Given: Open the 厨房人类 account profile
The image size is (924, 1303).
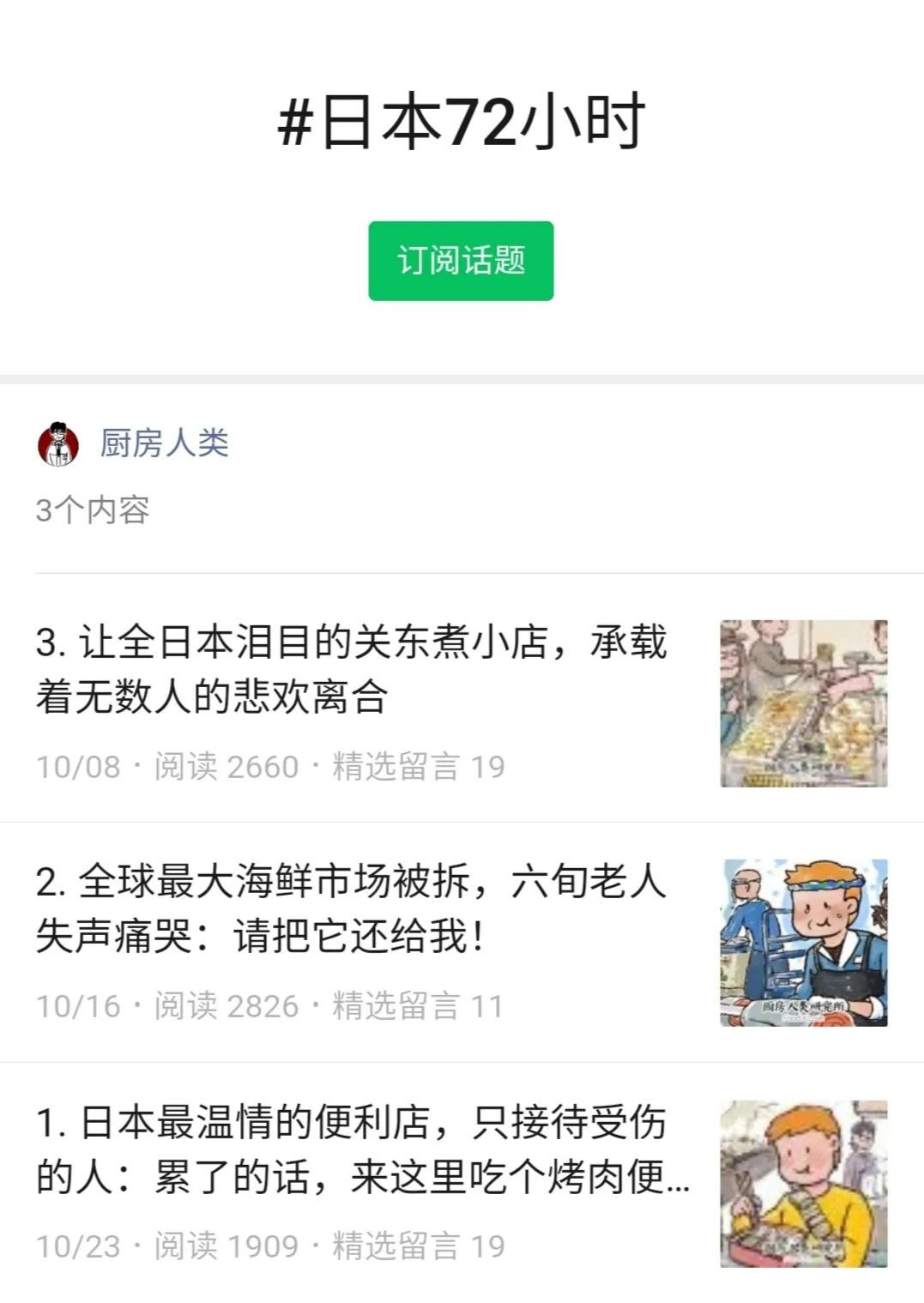Looking at the screenshot, I should [163, 443].
